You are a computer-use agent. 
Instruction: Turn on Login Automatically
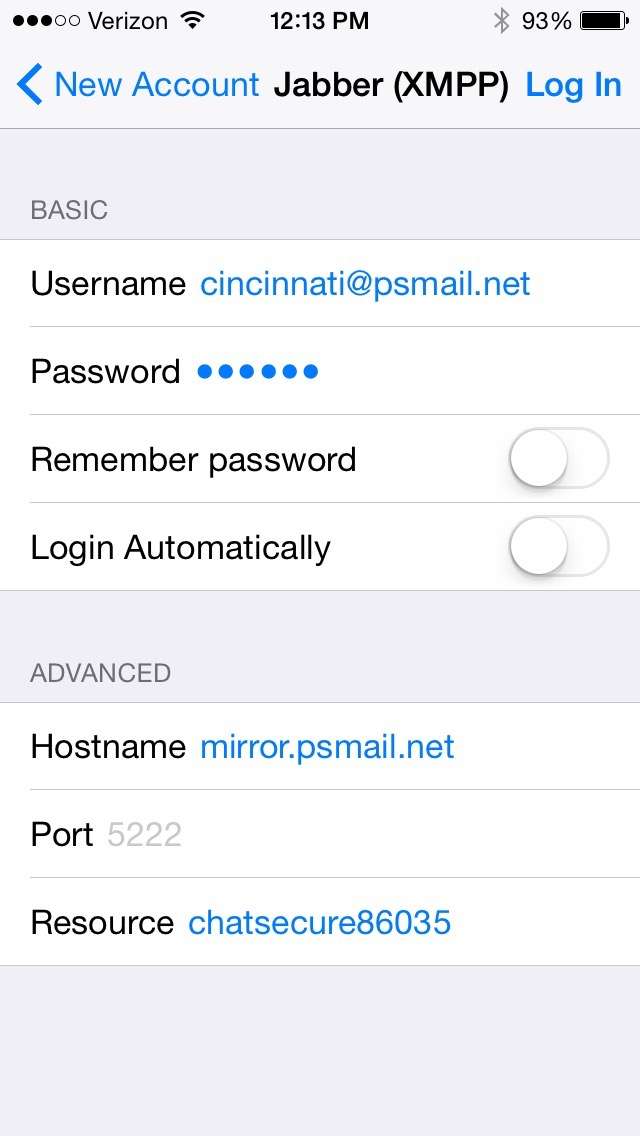point(559,546)
